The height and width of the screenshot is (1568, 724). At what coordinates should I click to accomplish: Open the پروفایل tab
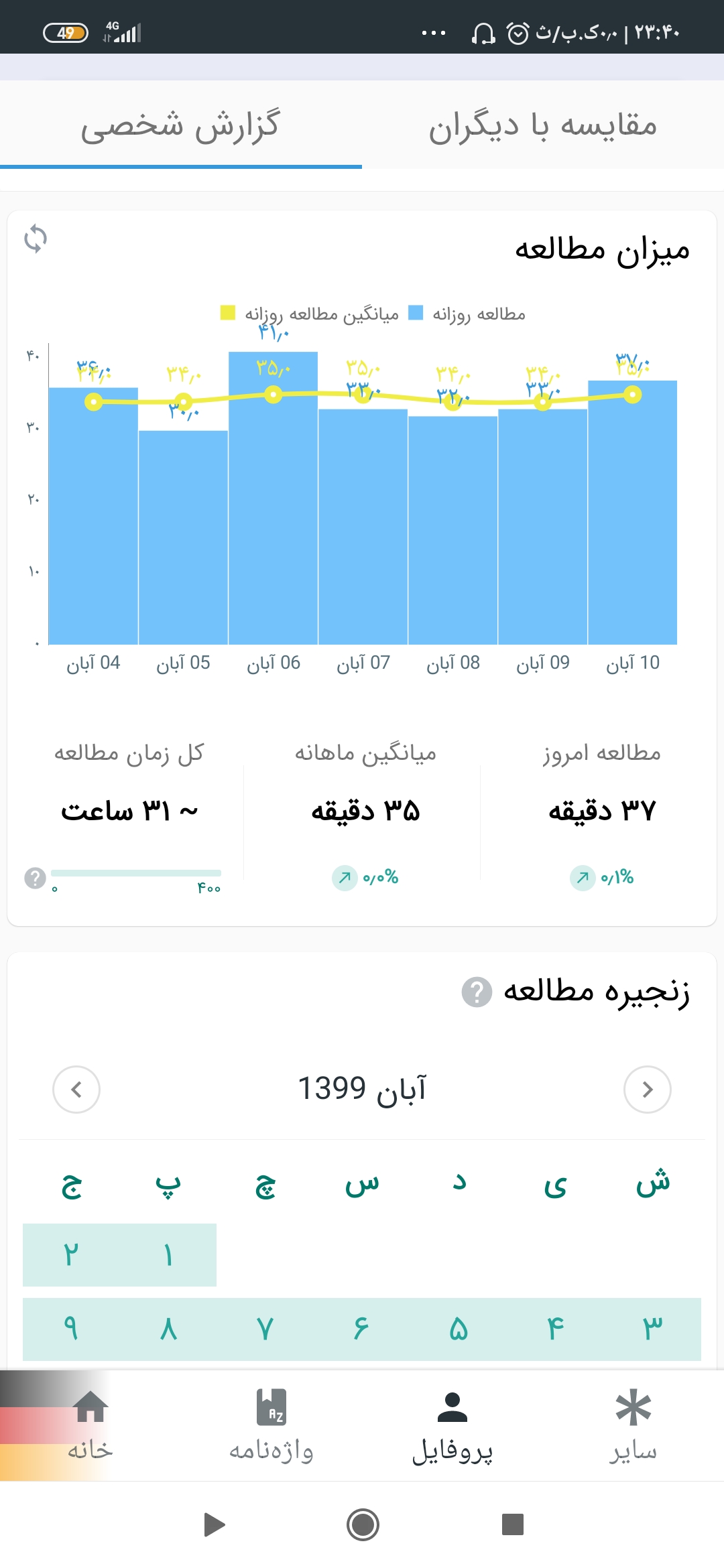click(x=452, y=1426)
